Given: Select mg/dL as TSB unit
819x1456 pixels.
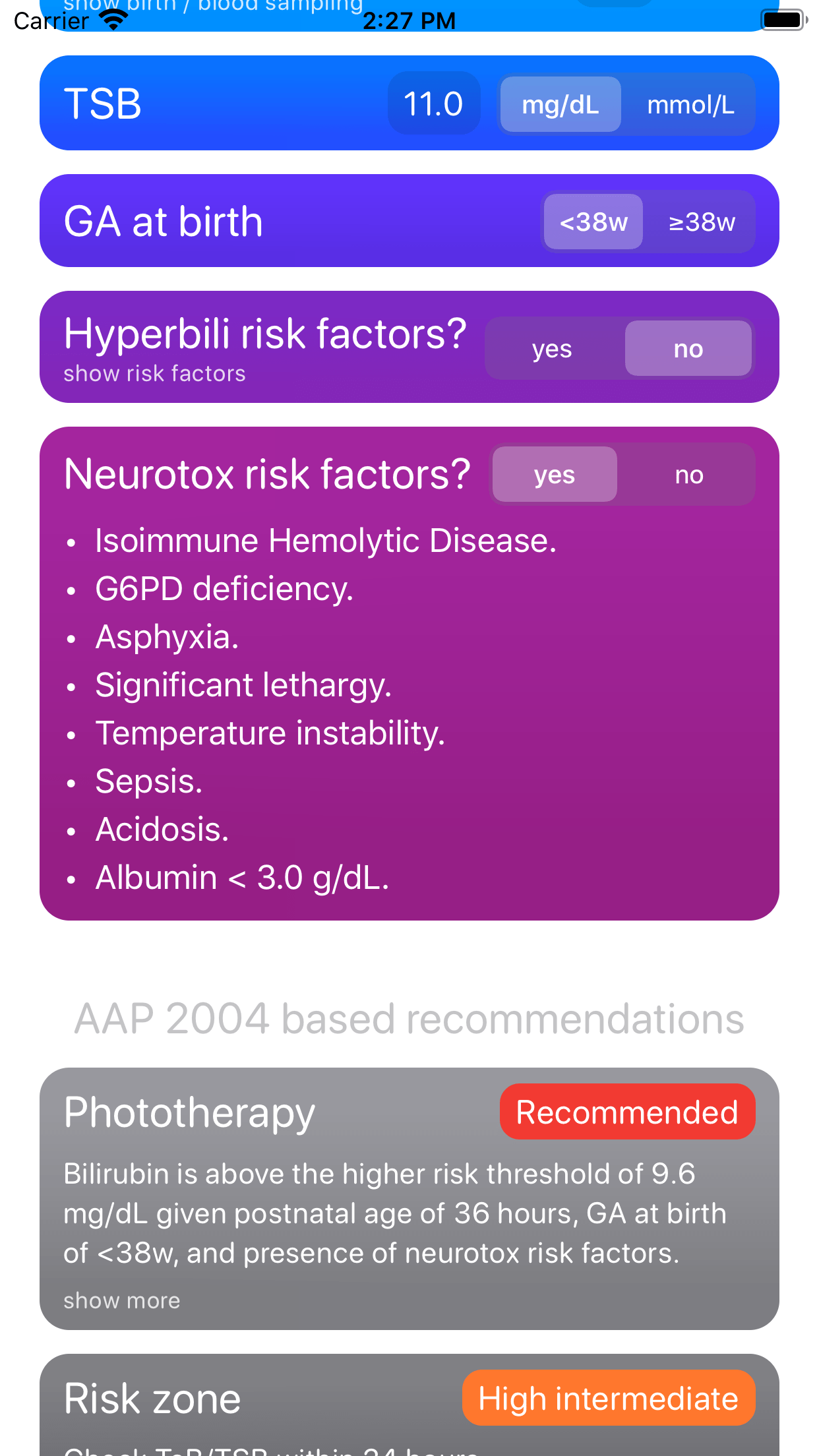Looking at the screenshot, I should pyautogui.click(x=561, y=104).
